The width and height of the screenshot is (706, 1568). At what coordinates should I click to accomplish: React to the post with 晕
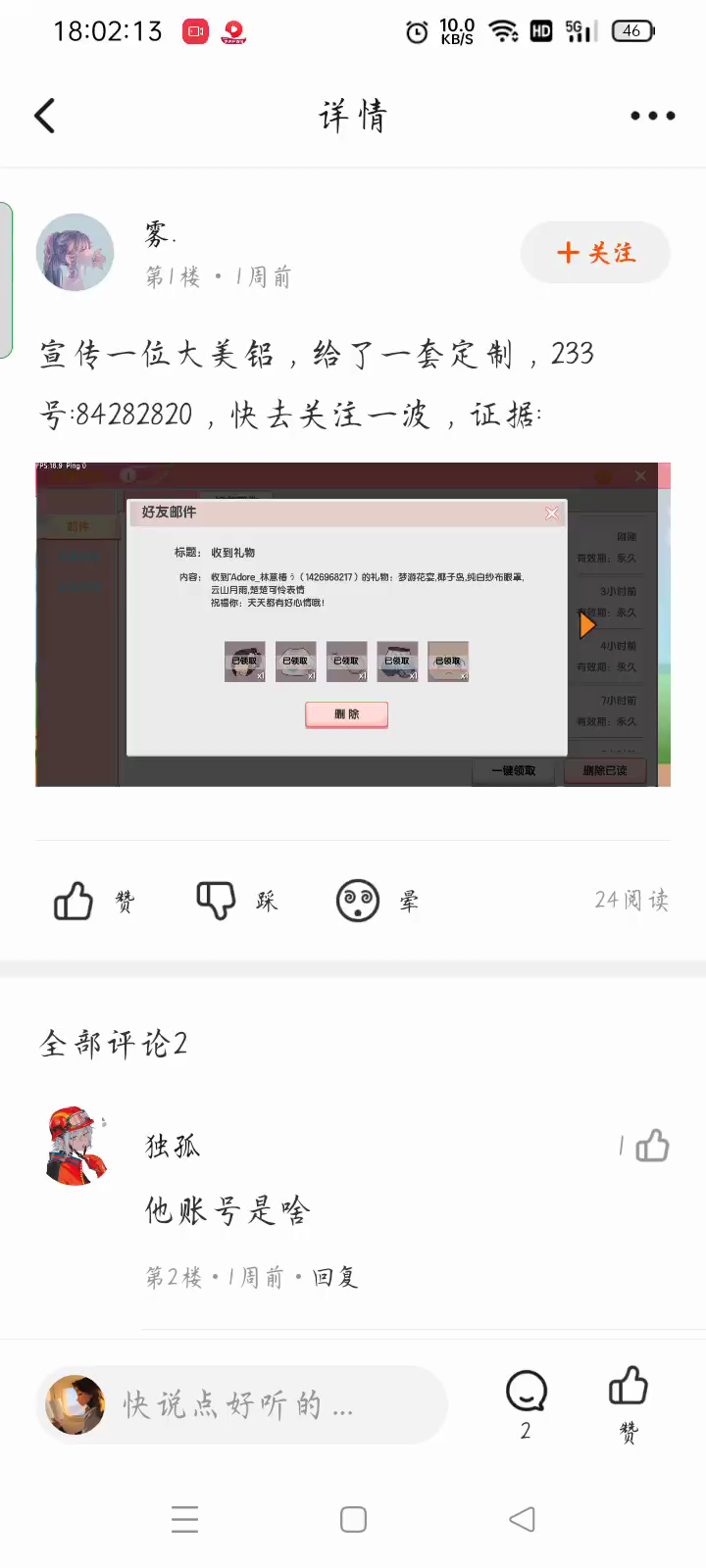tap(358, 901)
